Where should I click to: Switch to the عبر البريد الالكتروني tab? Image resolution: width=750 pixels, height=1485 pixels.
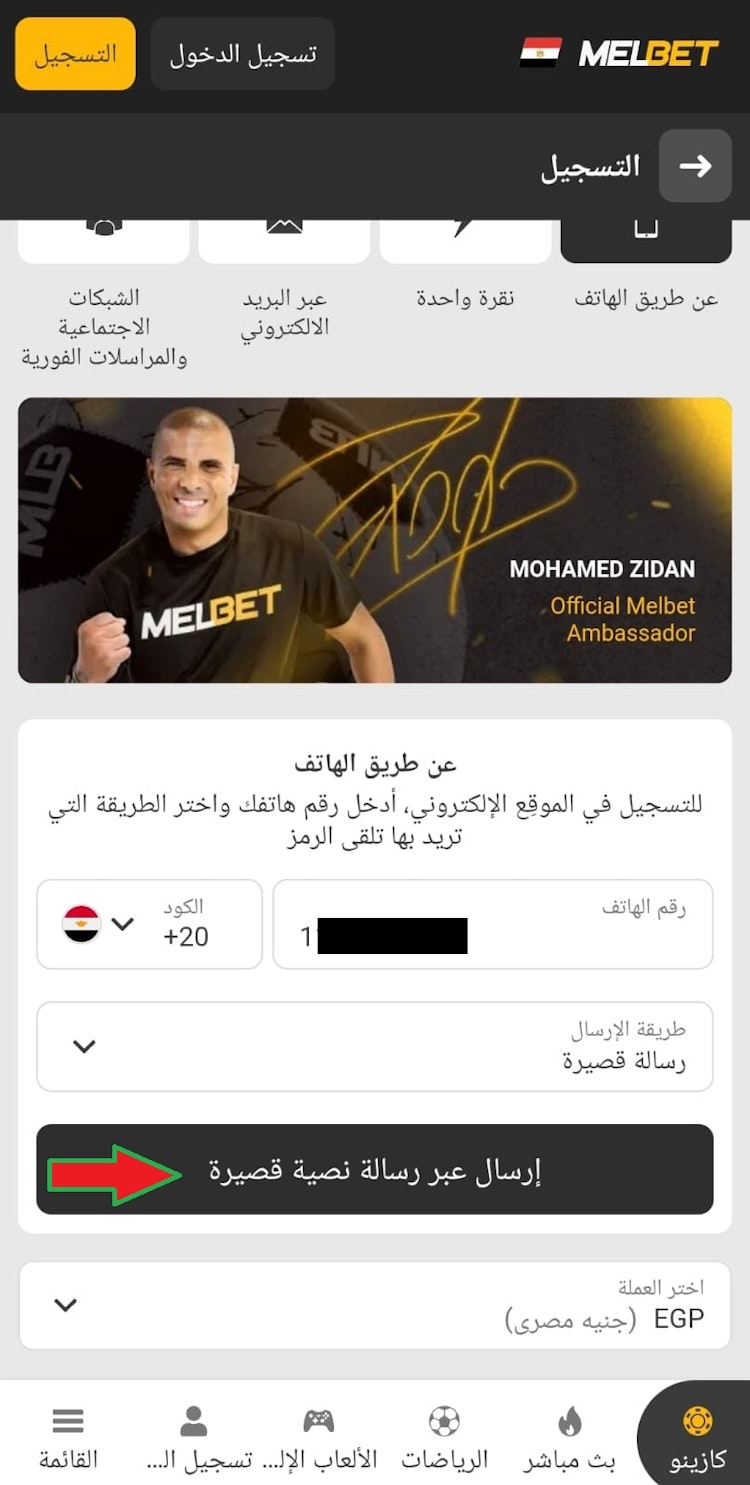[x=284, y=270]
